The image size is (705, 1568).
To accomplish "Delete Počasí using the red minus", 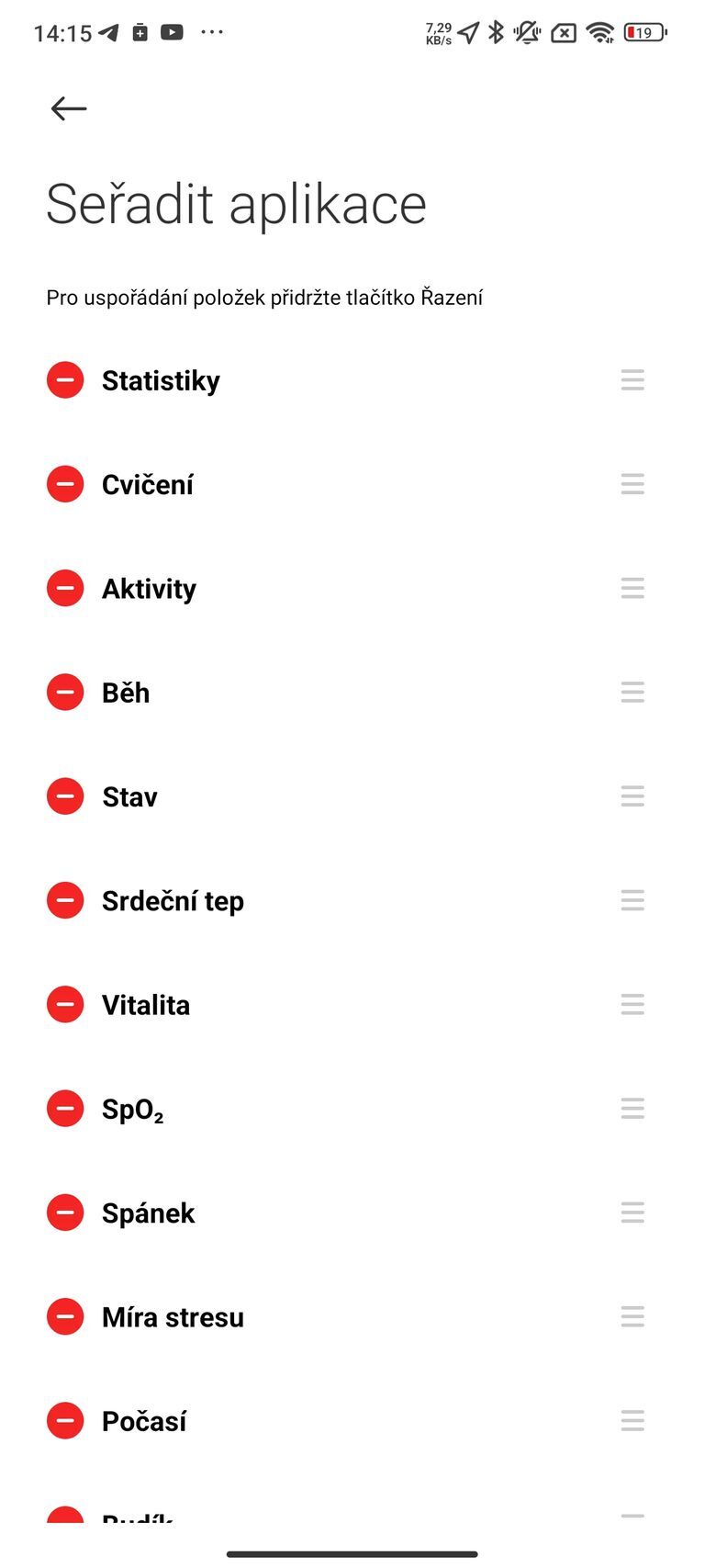I will (x=65, y=1421).
